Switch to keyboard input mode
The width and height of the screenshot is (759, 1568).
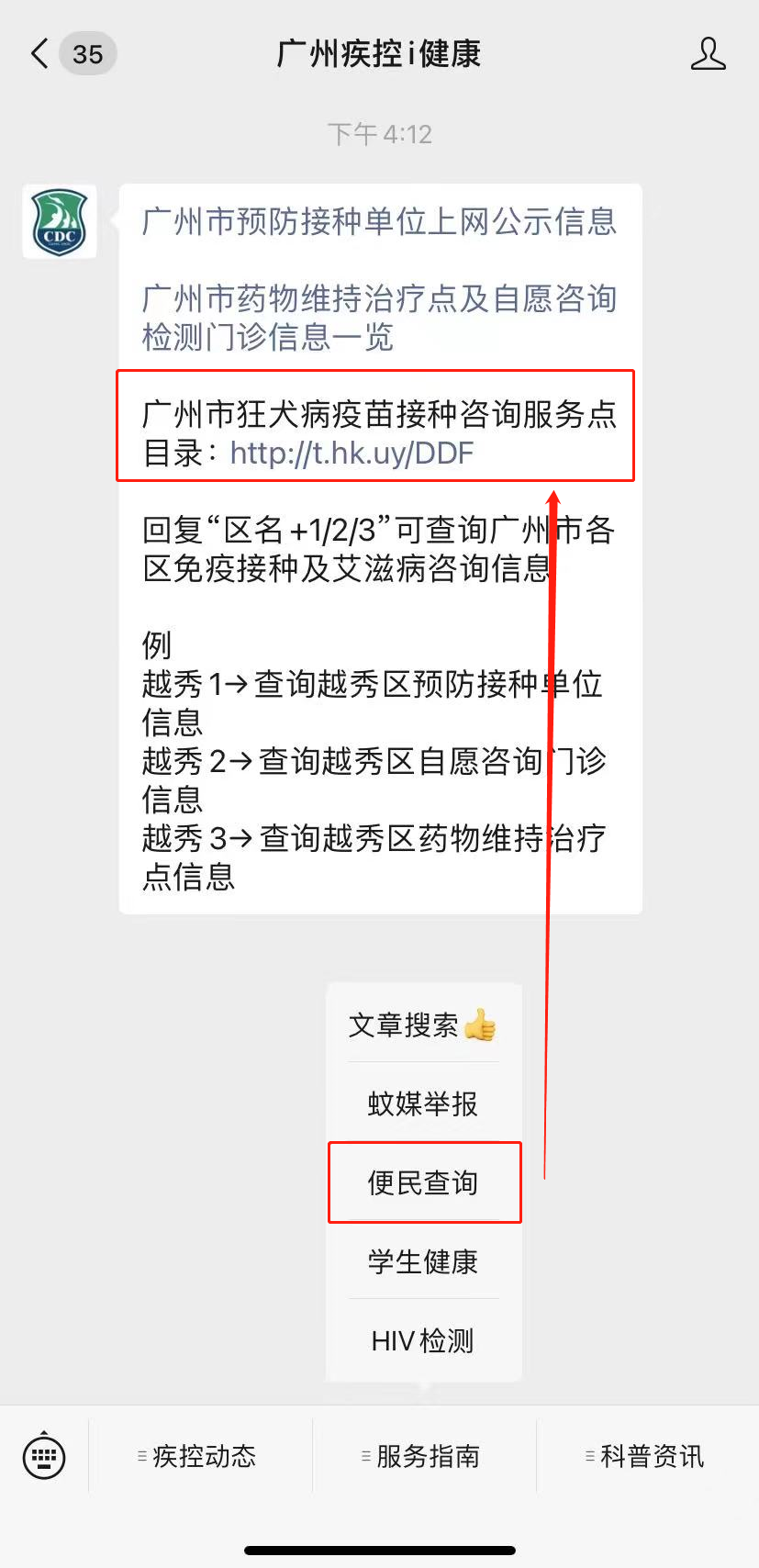pyautogui.click(x=43, y=1456)
